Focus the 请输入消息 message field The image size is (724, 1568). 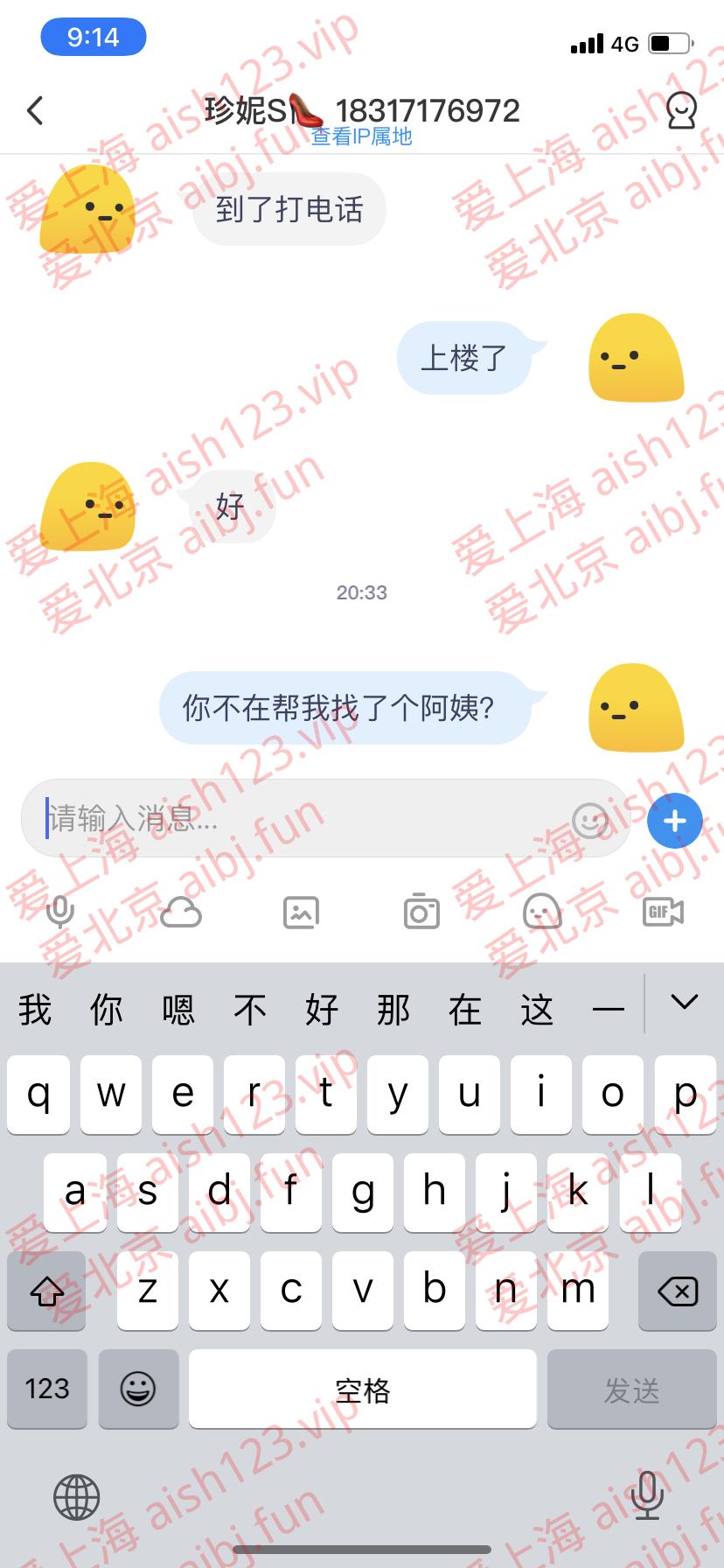(x=297, y=819)
